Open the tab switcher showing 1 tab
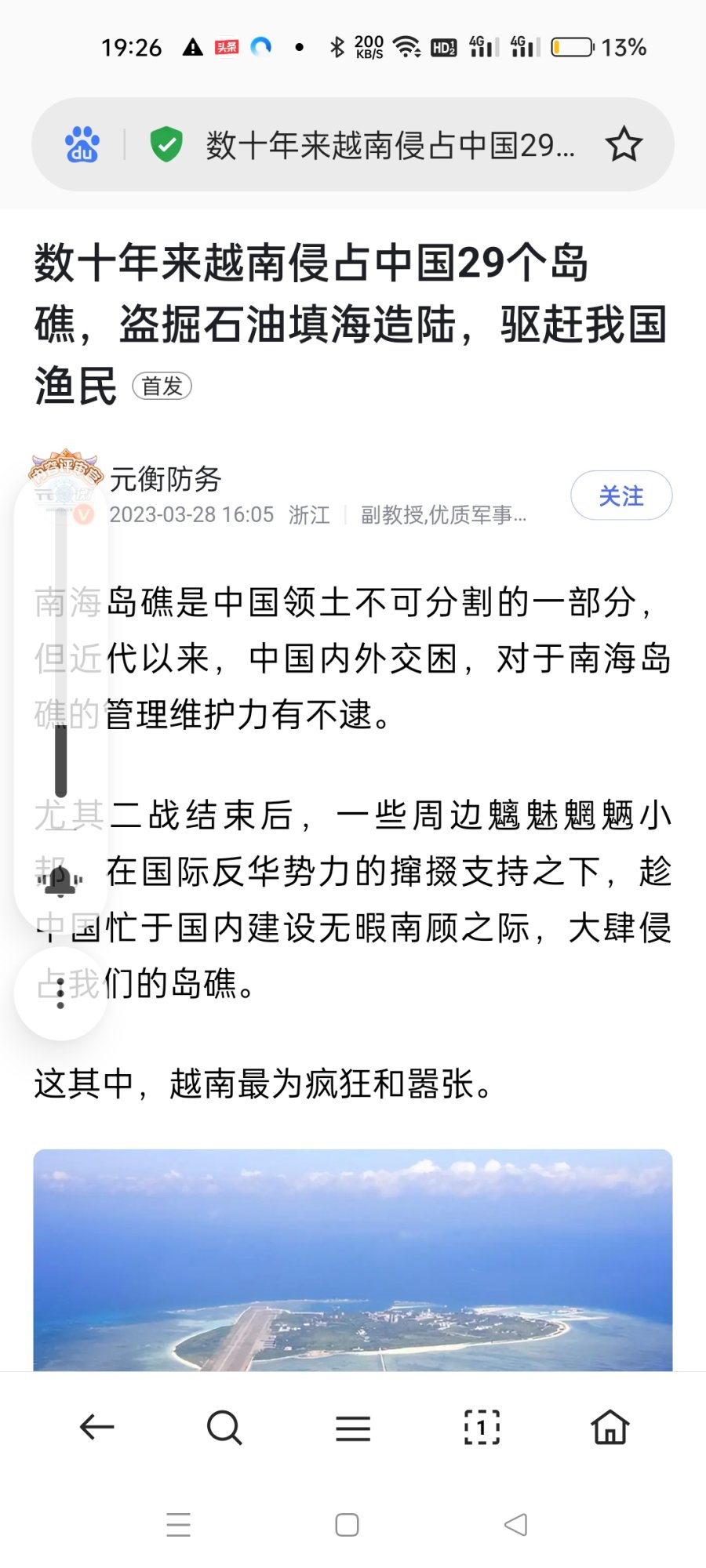 (x=482, y=1428)
